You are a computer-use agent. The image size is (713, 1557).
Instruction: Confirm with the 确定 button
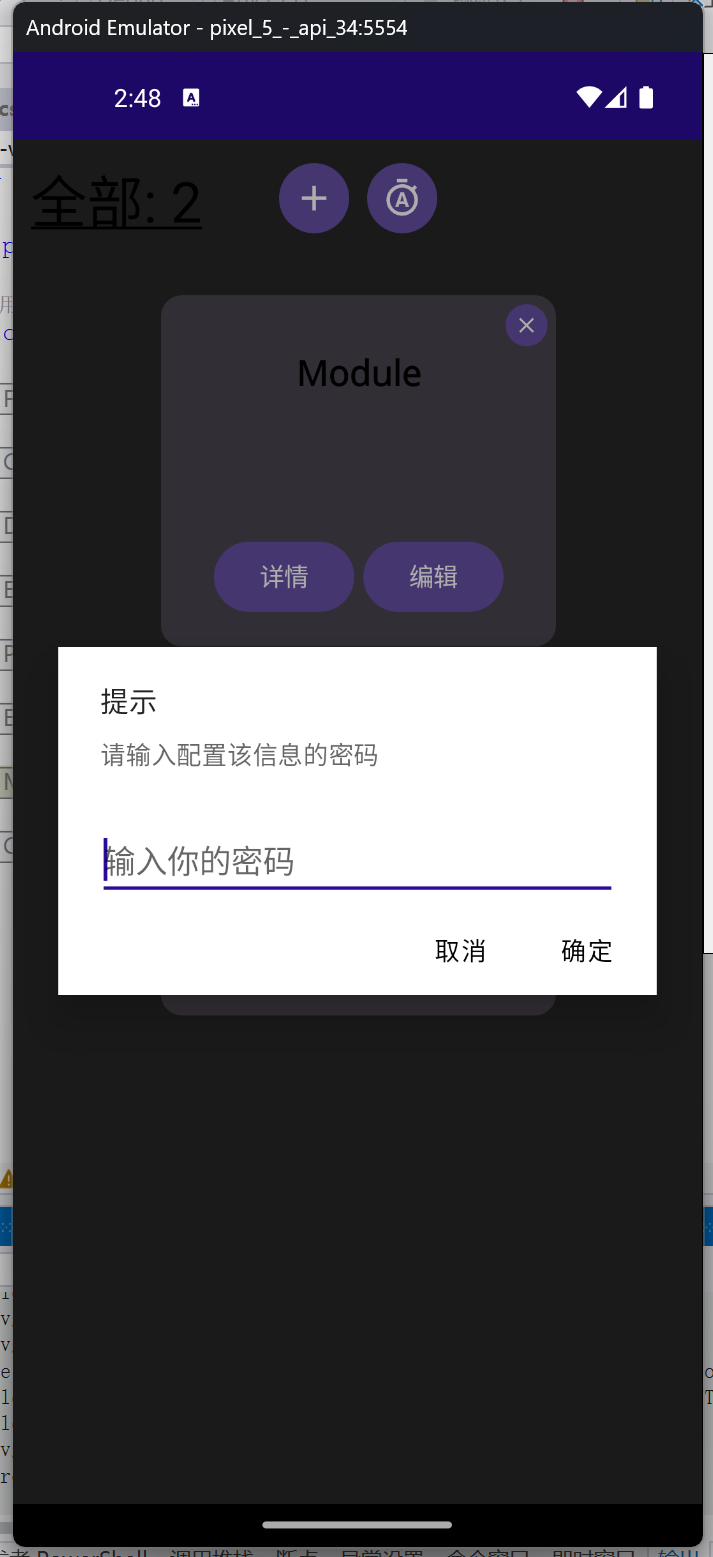(x=586, y=951)
